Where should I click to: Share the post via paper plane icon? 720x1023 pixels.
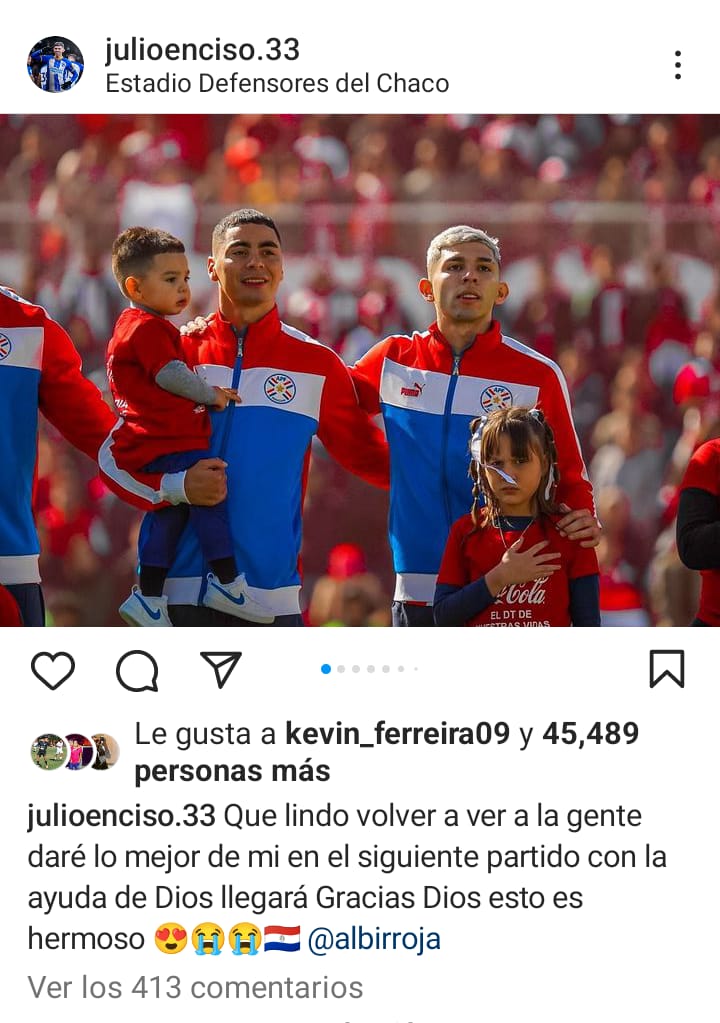[x=220, y=669]
